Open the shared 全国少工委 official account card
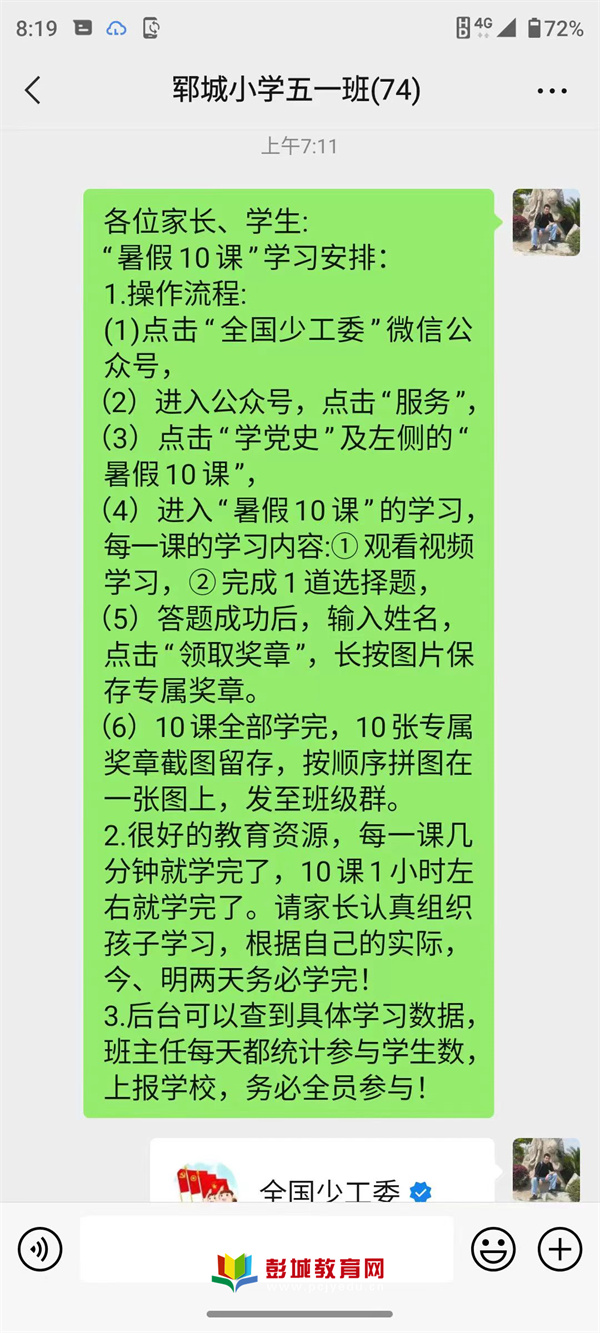The image size is (600, 1333). [322, 1170]
